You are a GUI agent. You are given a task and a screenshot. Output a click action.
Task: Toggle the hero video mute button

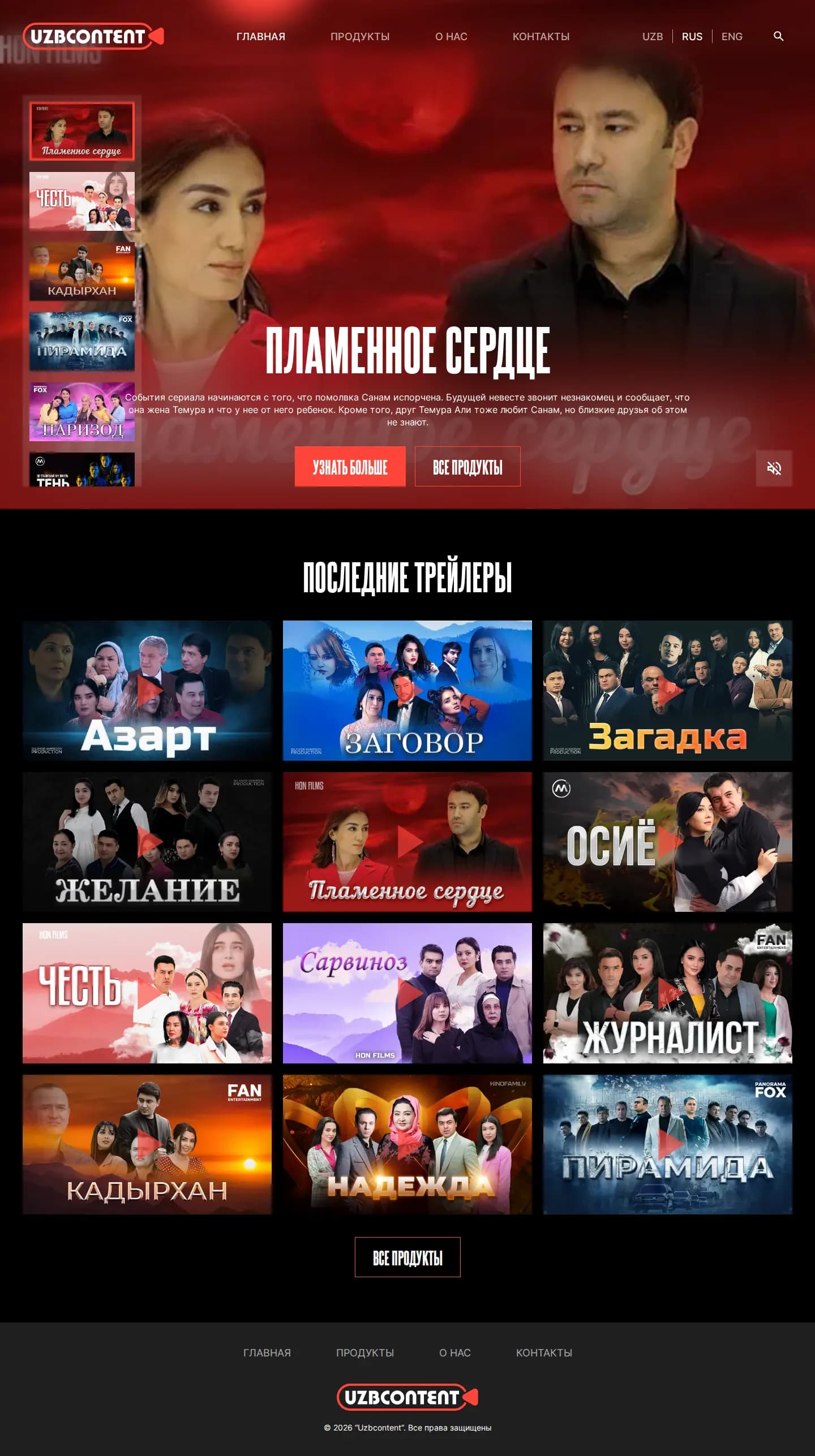pyautogui.click(x=774, y=468)
